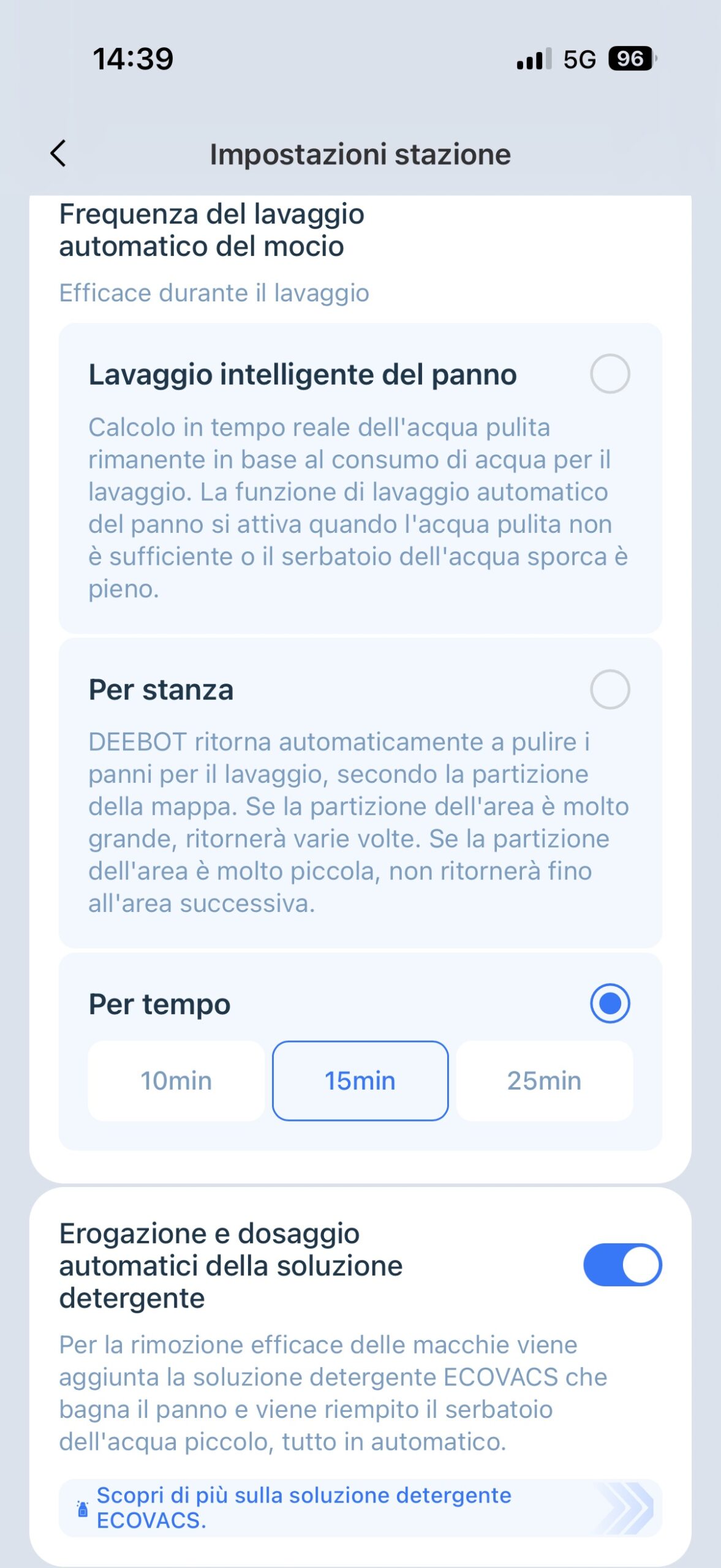Open Scopri di più sulla soluzione detergente
This screenshot has height=1568, width=721.
(x=360, y=1507)
